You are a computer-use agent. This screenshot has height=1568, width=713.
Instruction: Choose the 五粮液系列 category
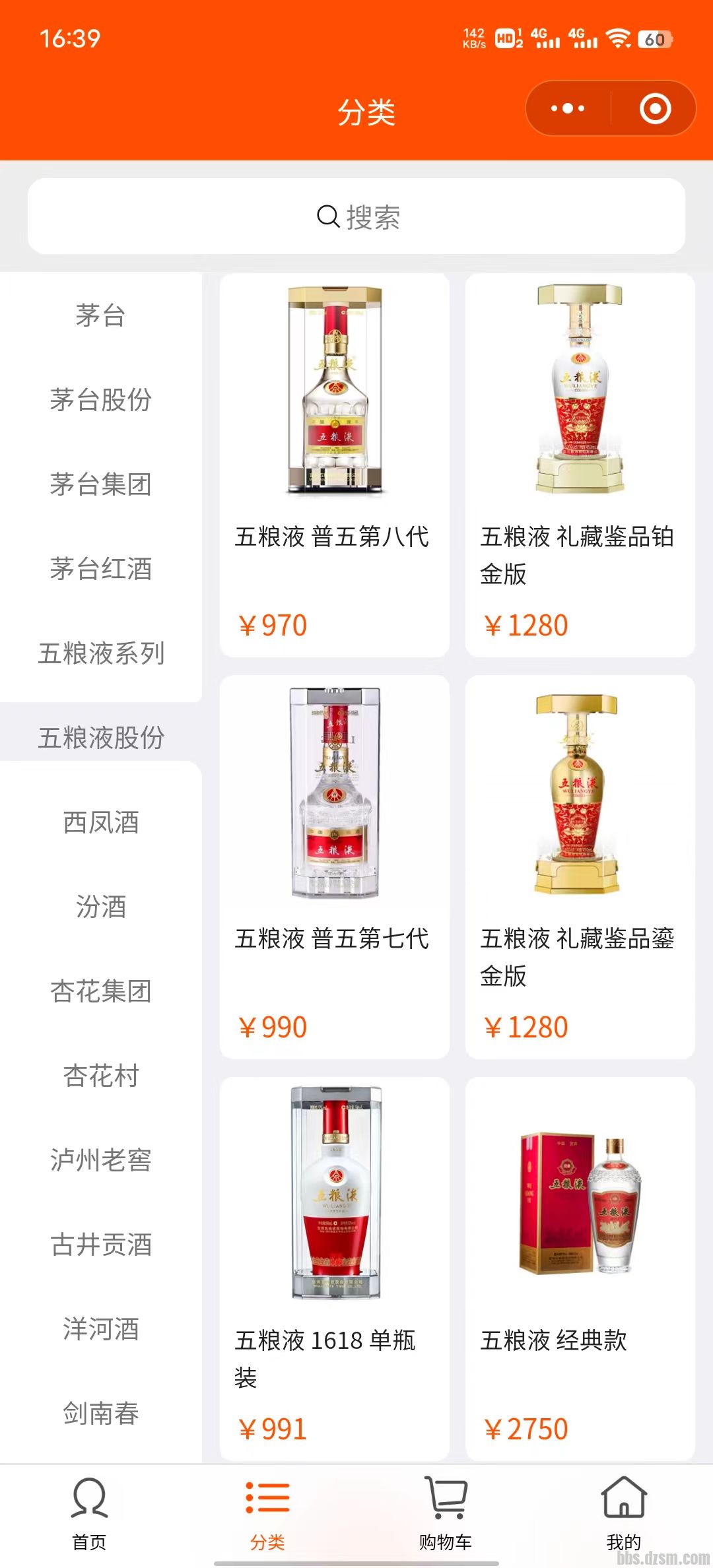pos(100,653)
